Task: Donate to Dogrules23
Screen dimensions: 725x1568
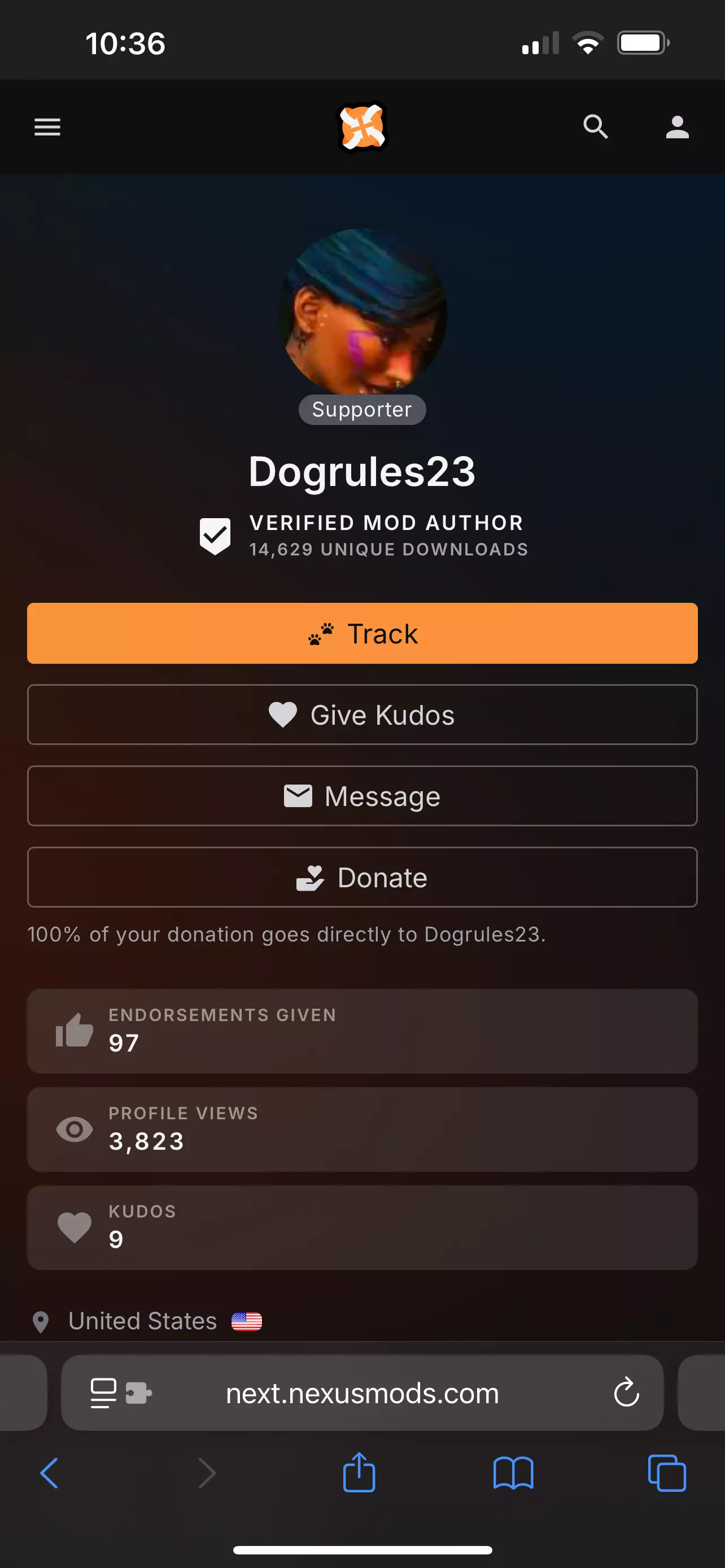Action: tap(362, 877)
